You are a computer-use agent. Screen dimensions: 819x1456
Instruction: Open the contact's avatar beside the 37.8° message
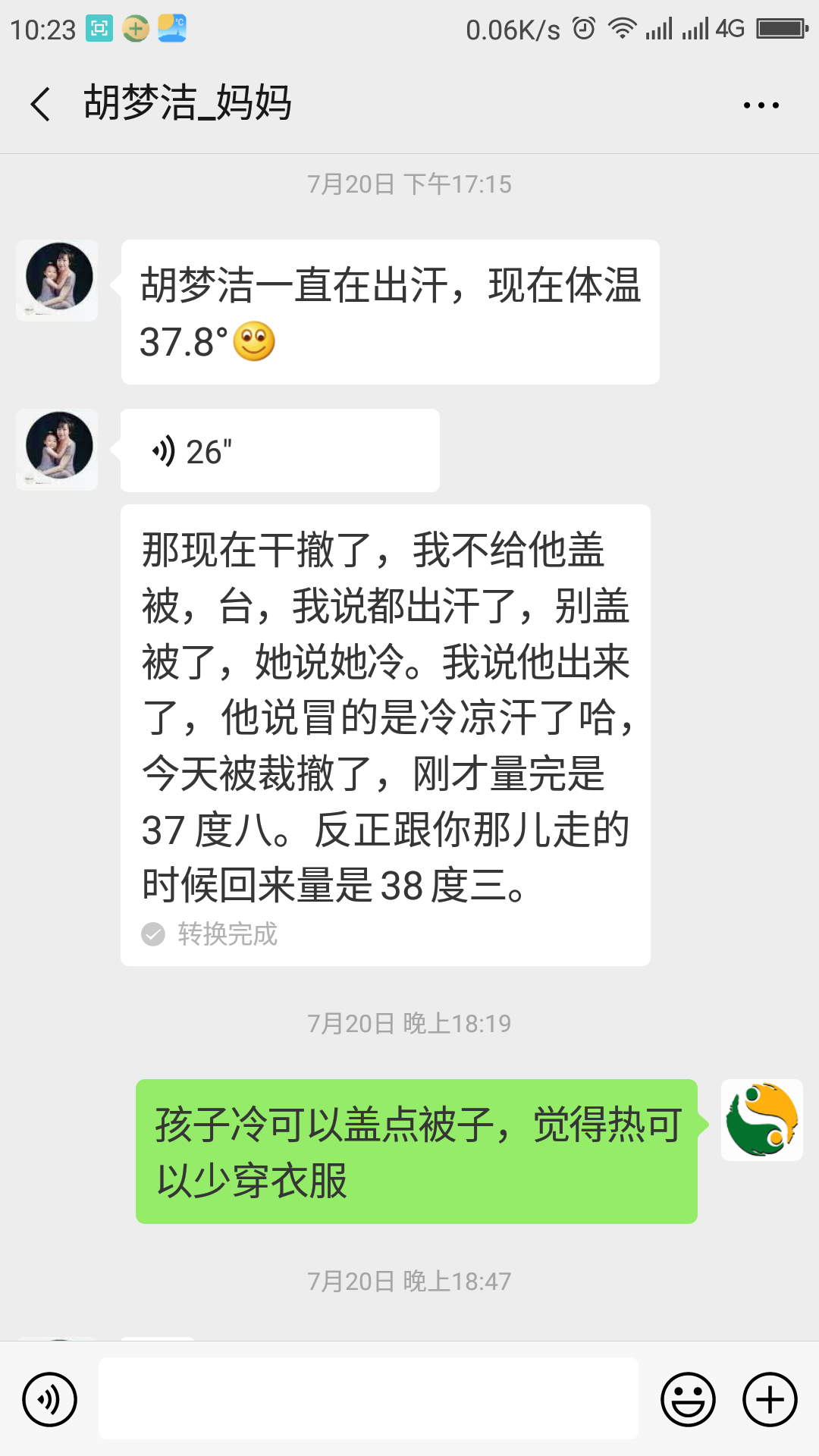click(58, 281)
